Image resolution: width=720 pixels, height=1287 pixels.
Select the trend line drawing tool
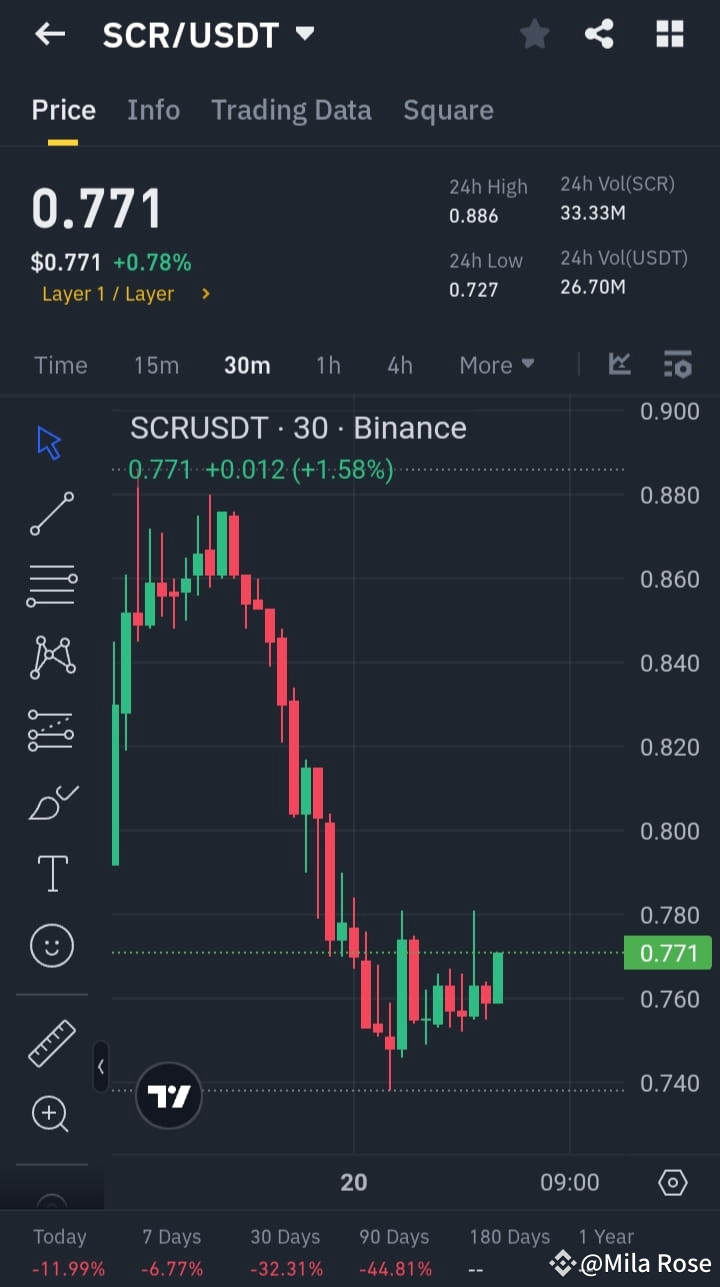tap(50, 513)
